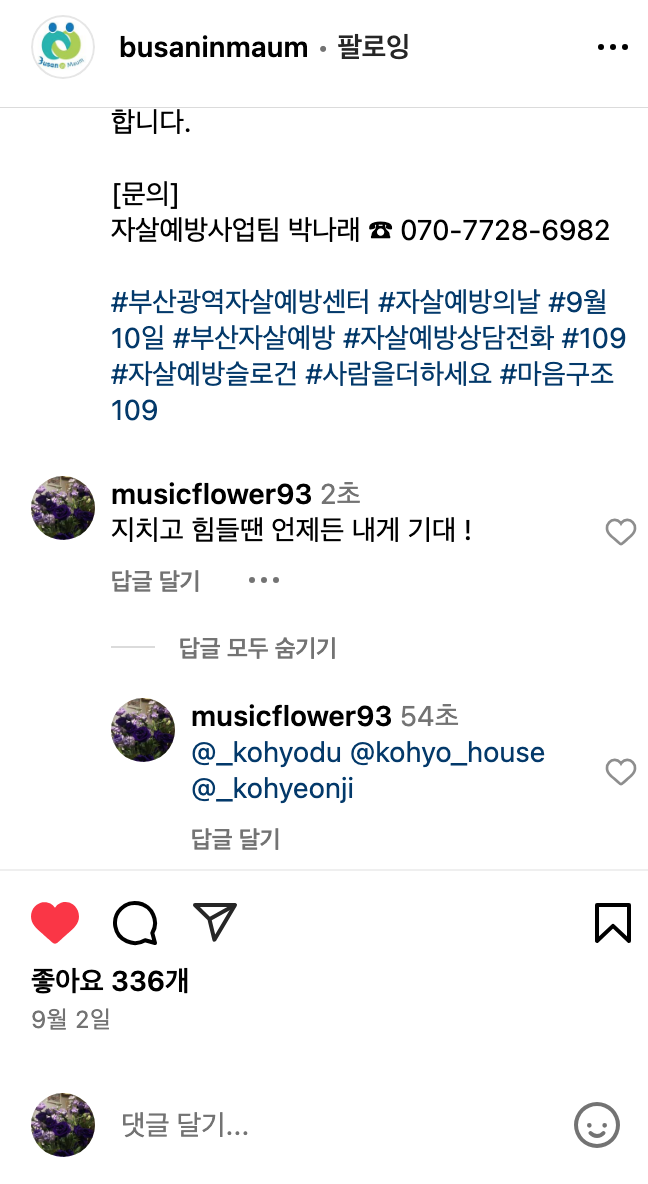
Task: Open busaninmaum profile avatar
Action: [63, 47]
